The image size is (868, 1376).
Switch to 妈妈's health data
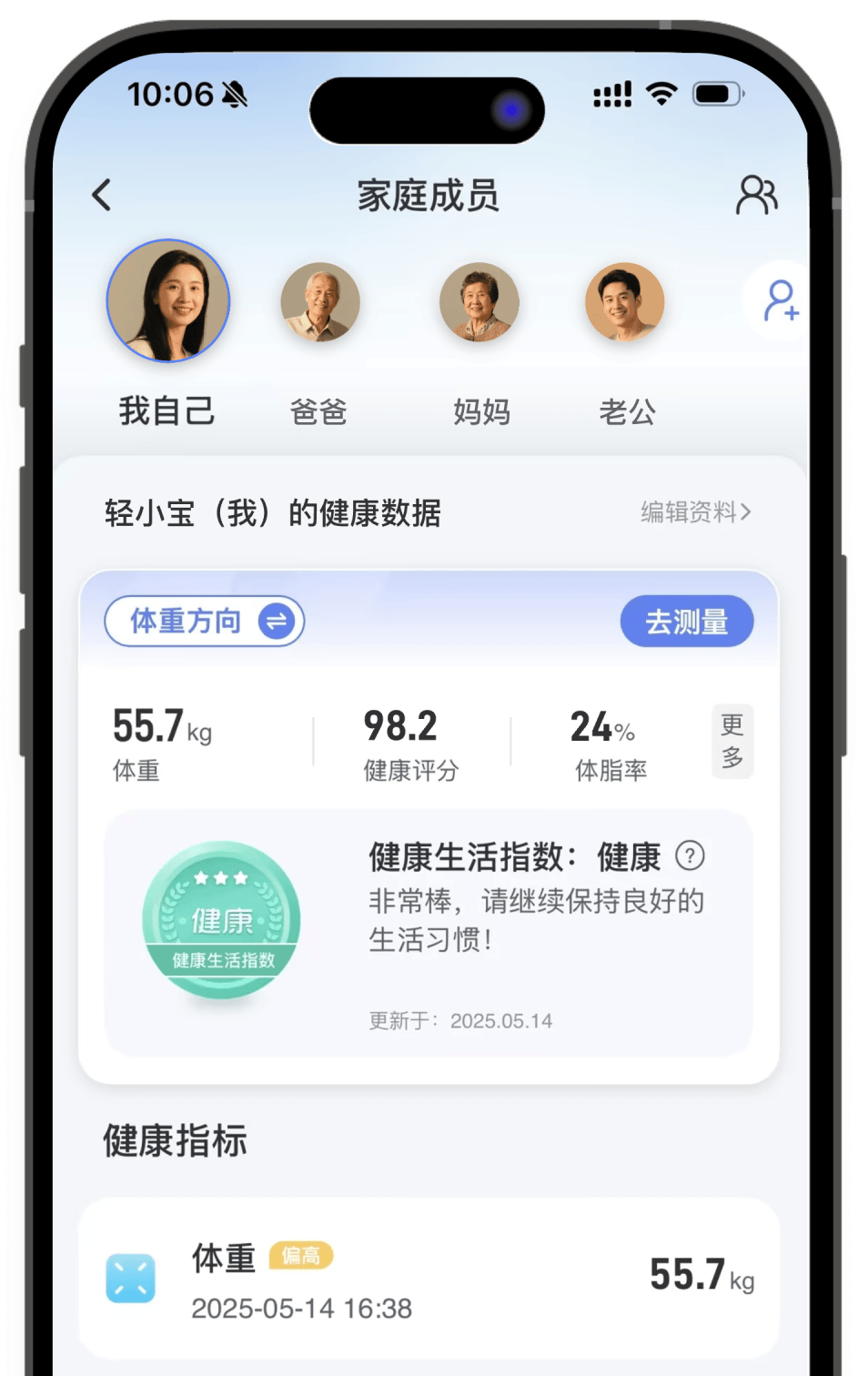(x=479, y=303)
